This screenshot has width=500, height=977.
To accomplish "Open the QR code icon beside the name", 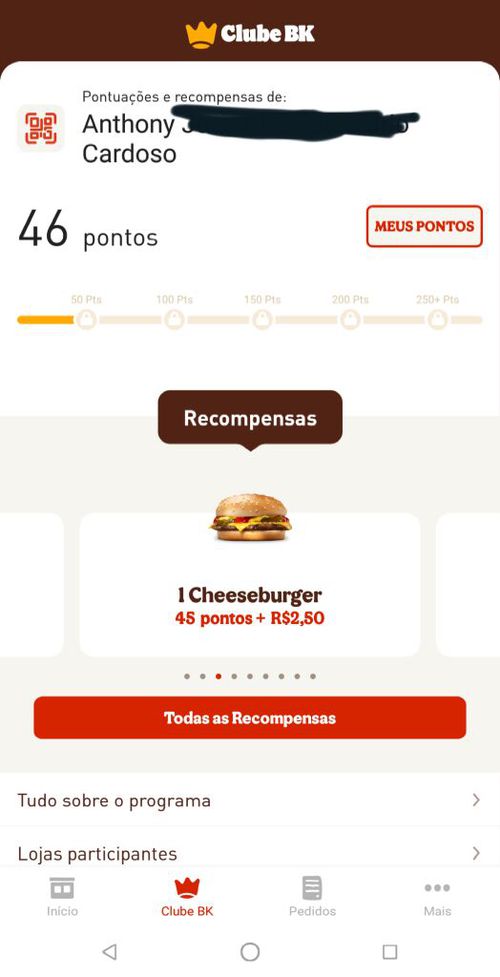I will [41, 128].
